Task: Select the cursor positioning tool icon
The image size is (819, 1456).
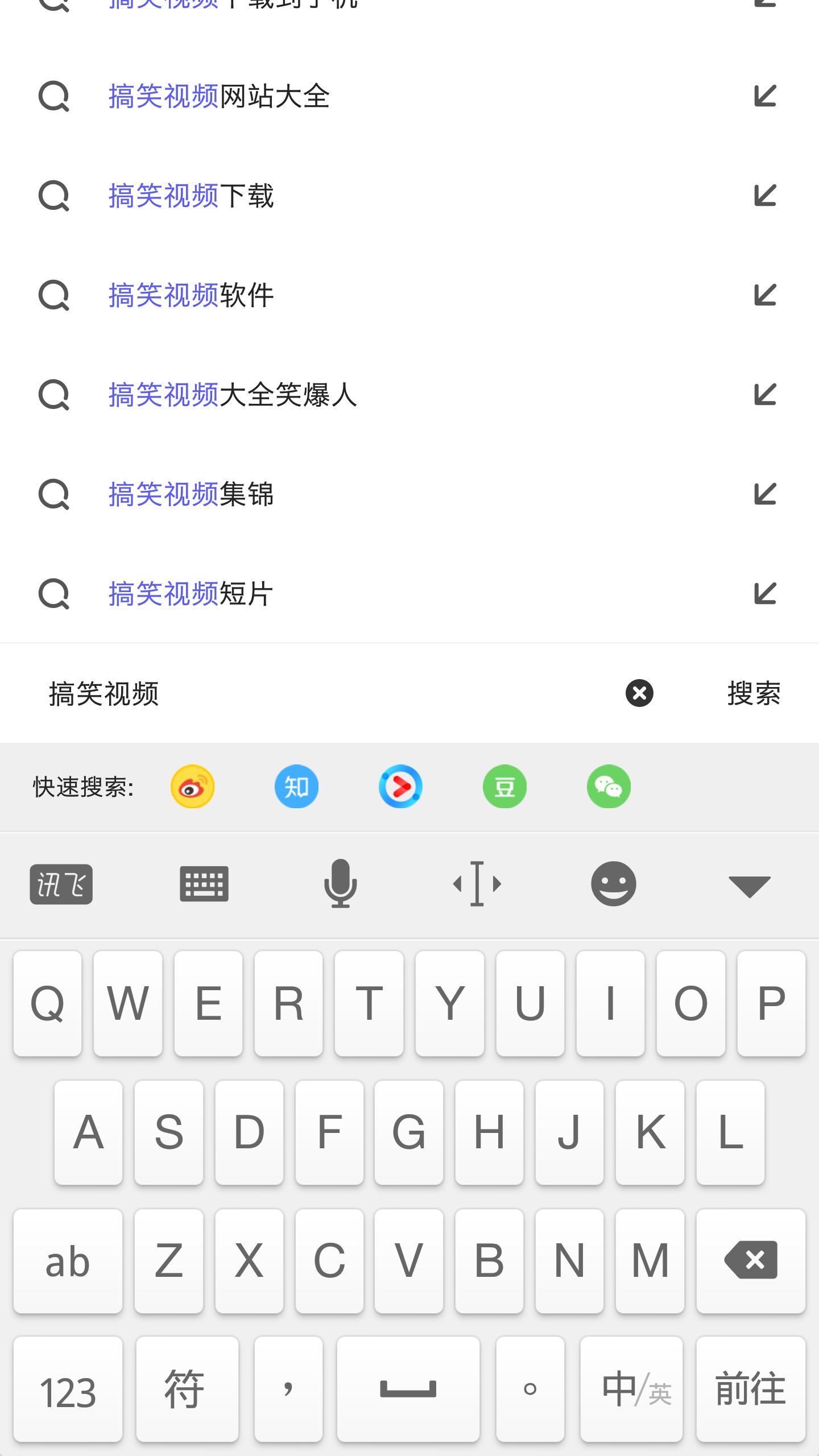Action: 477,884
